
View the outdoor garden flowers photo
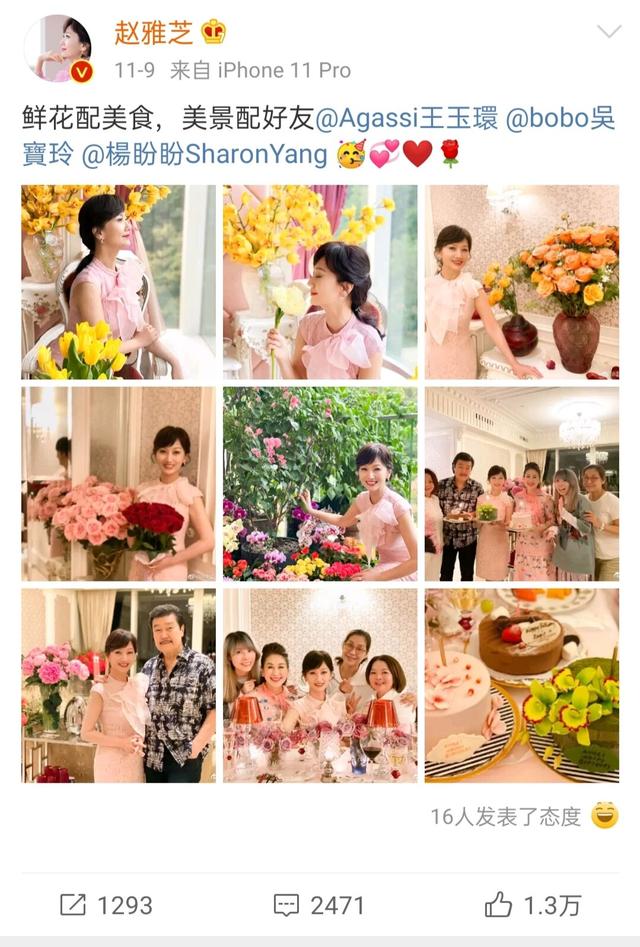(x=320, y=484)
